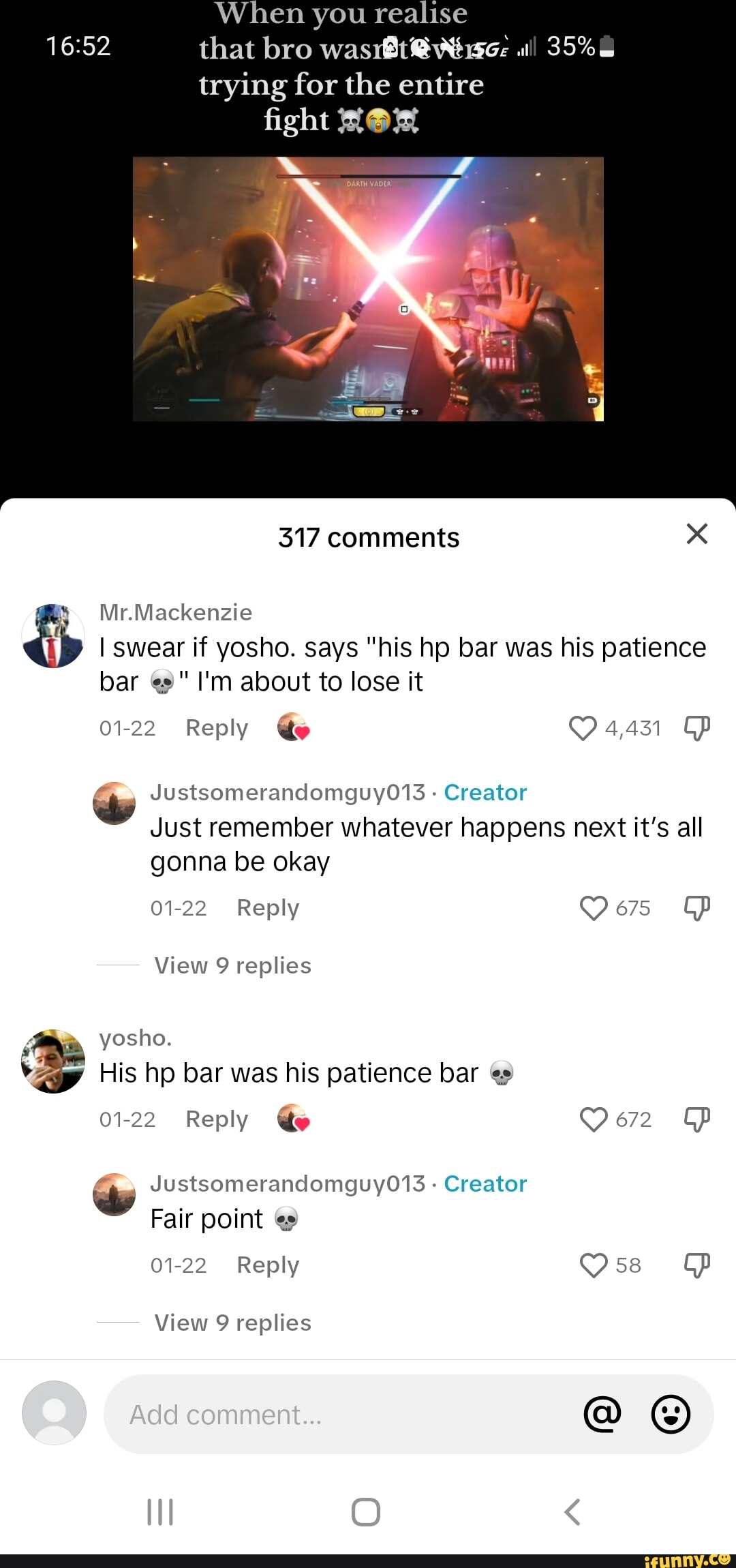Viewport: 736px width, 1568px height.
Task: Dislike yosho.'s comment using thumbs-down icon
Action: pos(696,1119)
